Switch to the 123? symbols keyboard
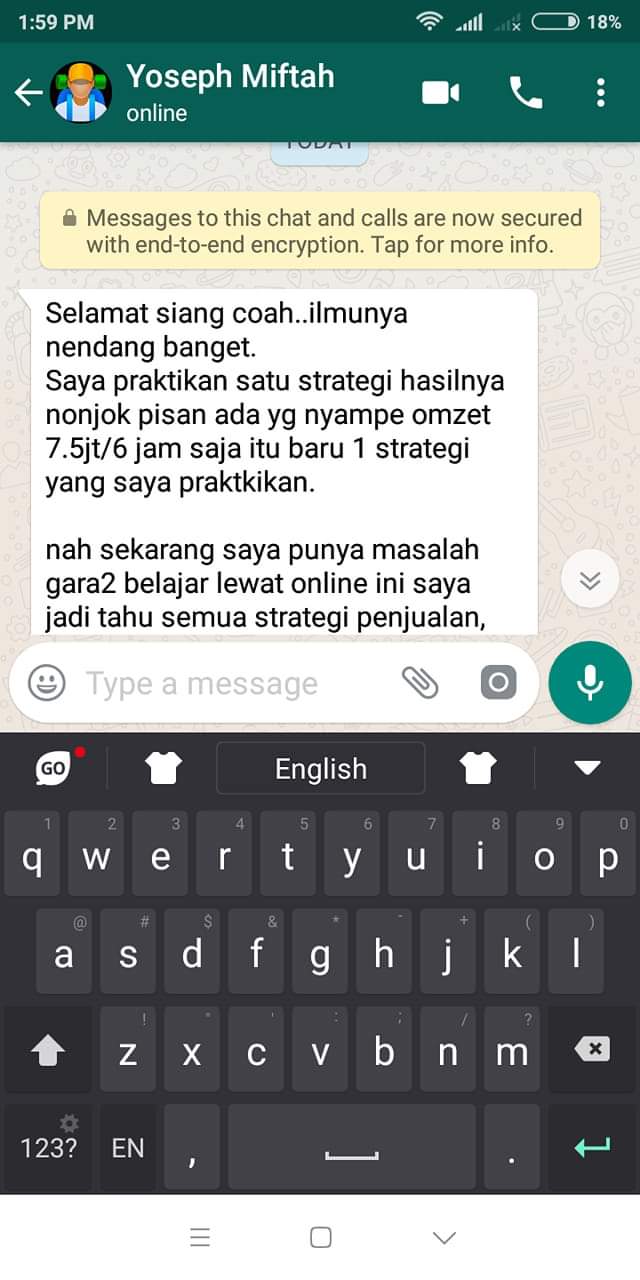640x1280 pixels. pos(48,1146)
